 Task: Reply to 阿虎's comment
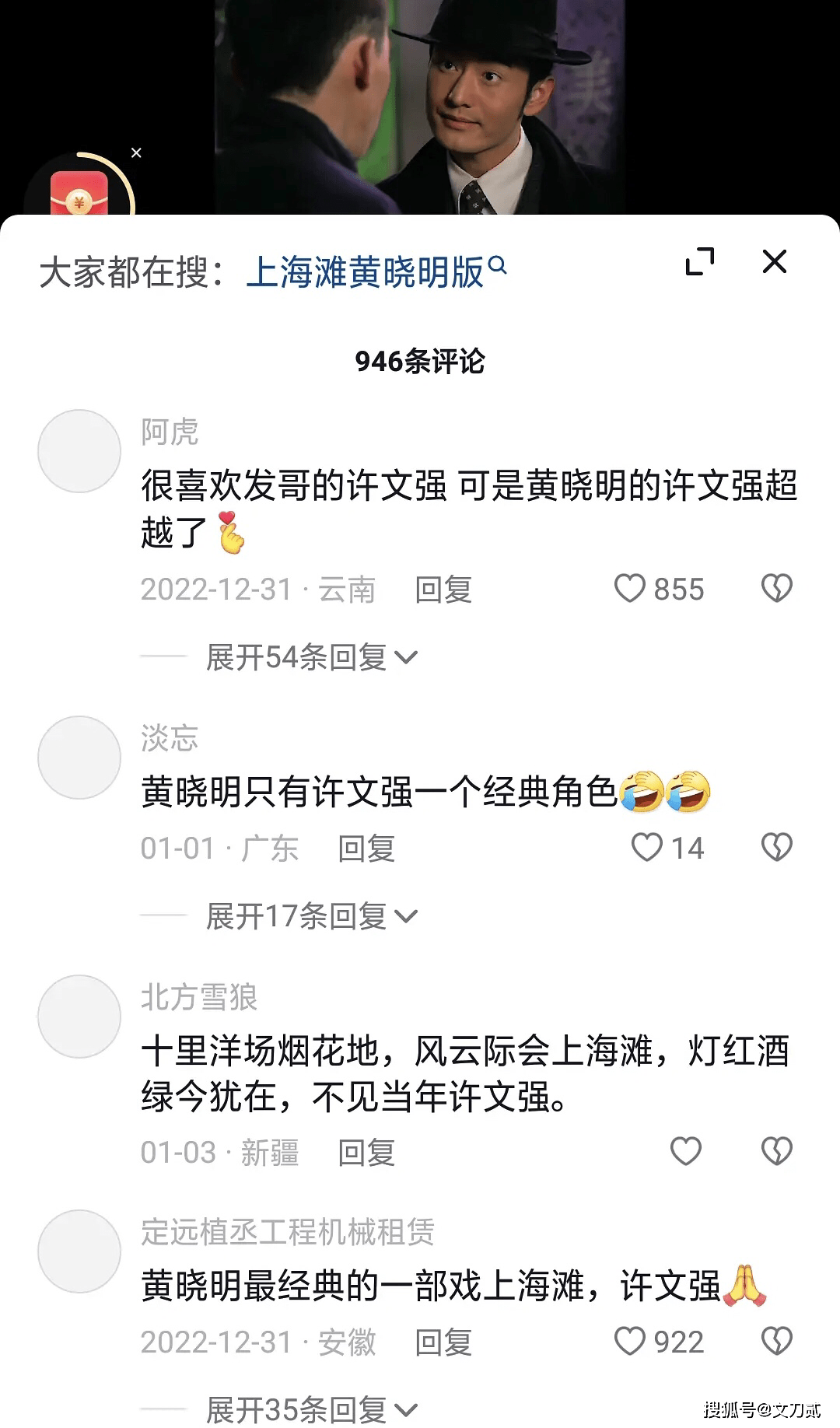coord(443,590)
